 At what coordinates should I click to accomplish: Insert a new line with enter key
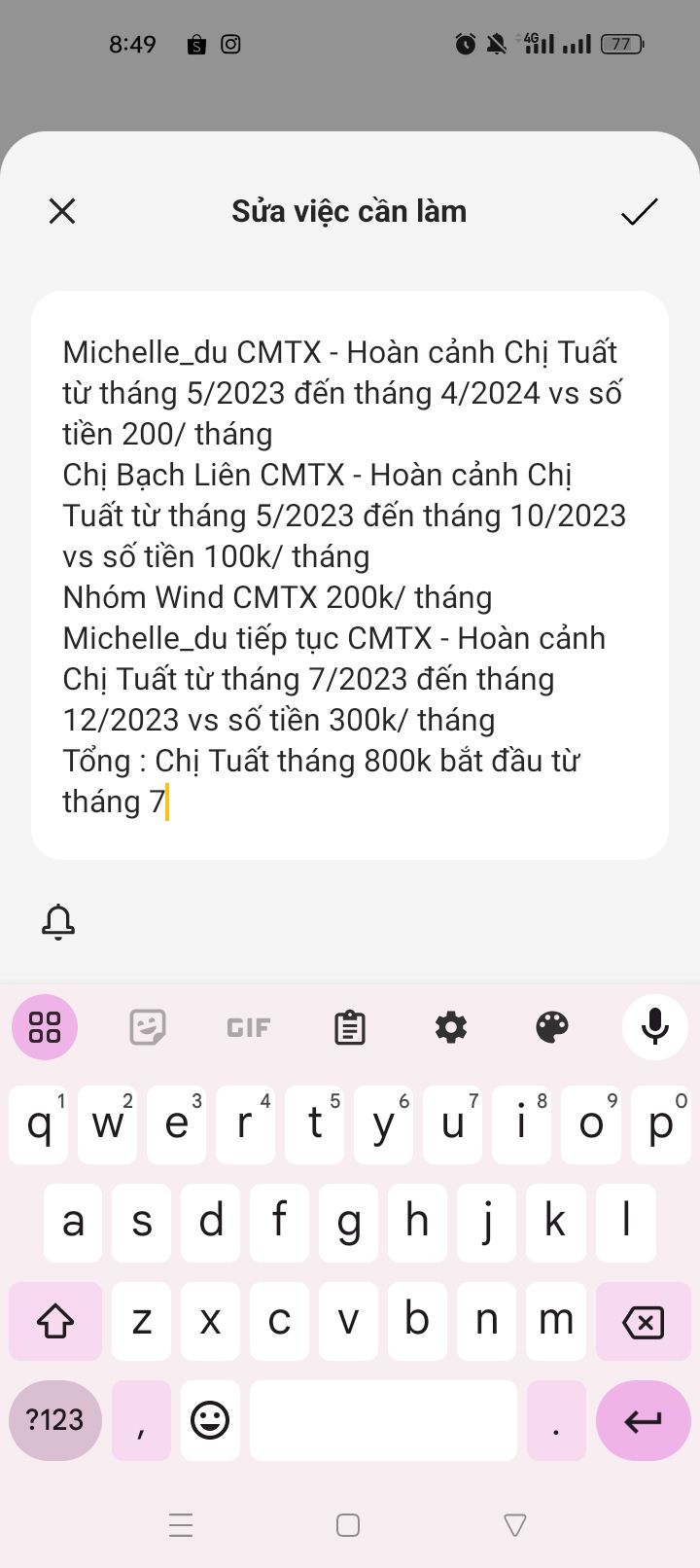tap(643, 1420)
